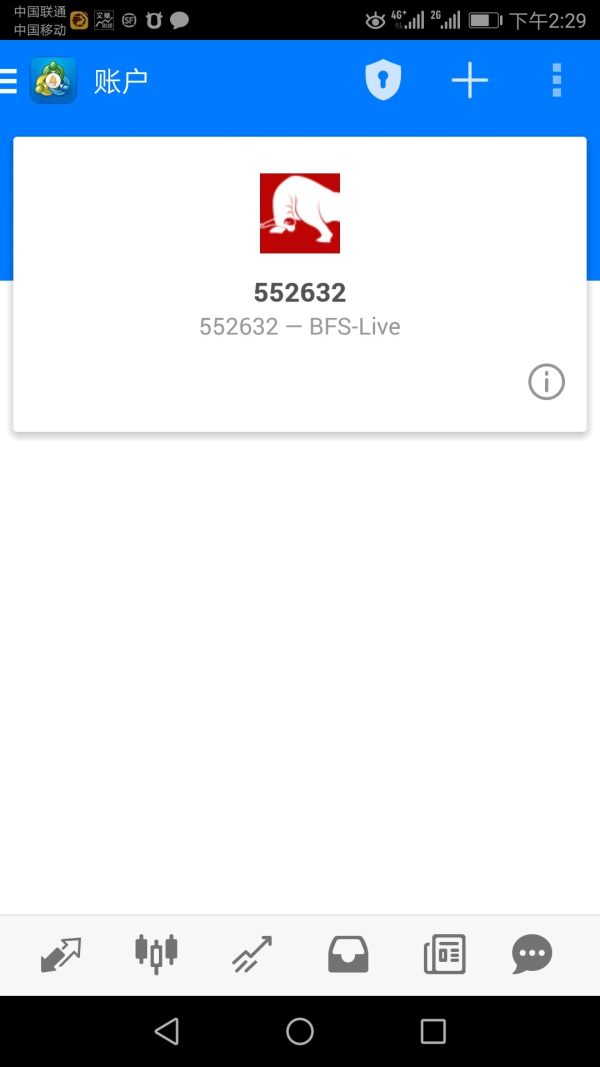This screenshot has height=1067, width=600.
Task: Switch to the quotes arrows tab
Action: [61, 954]
